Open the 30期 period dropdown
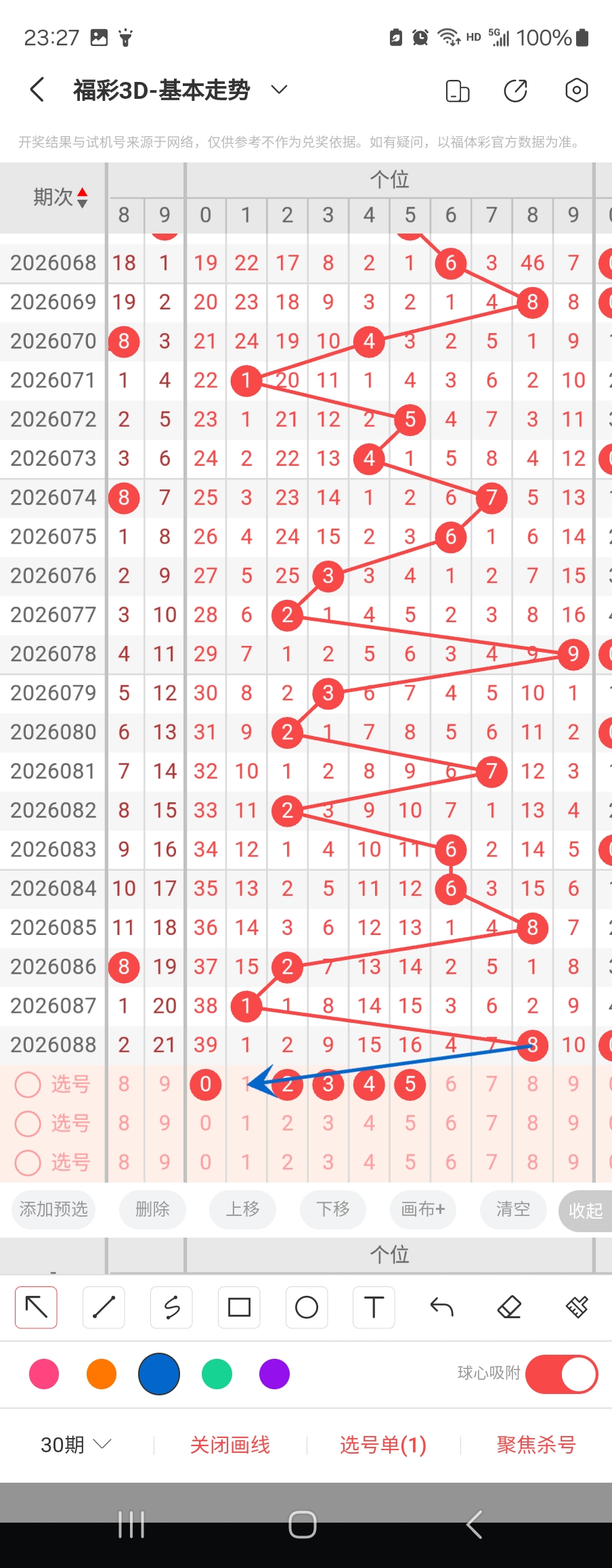612x1568 pixels. (x=75, y=1445)
